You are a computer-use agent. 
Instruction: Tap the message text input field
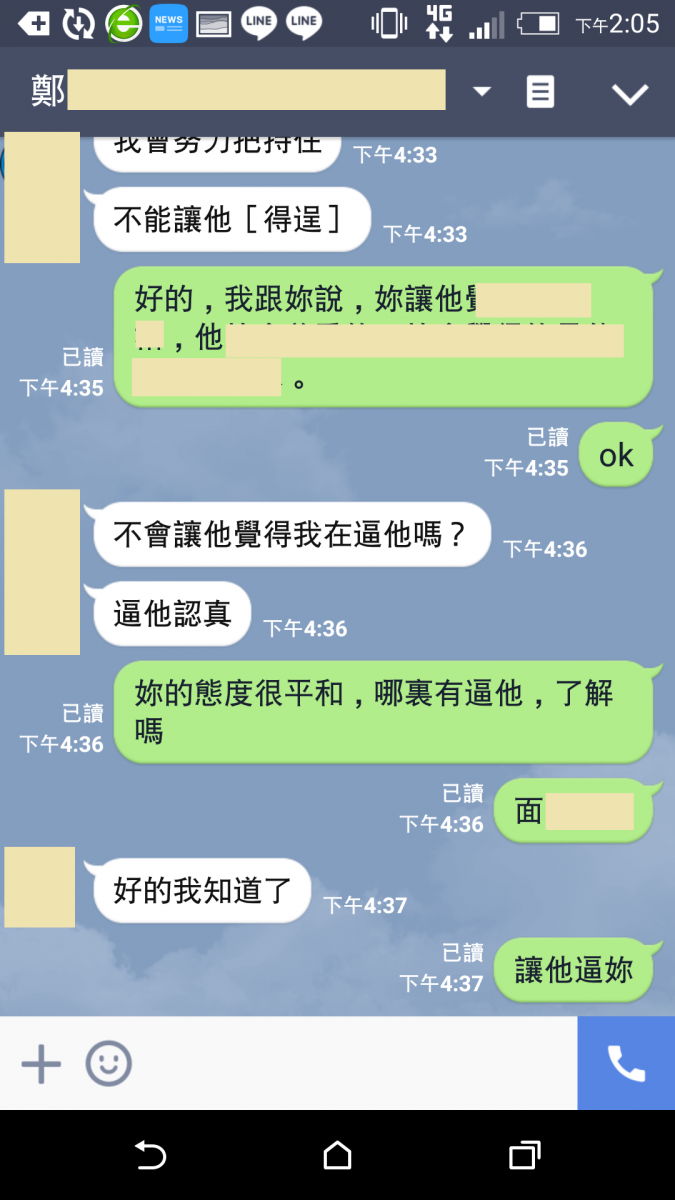[x=350, y=1064]
